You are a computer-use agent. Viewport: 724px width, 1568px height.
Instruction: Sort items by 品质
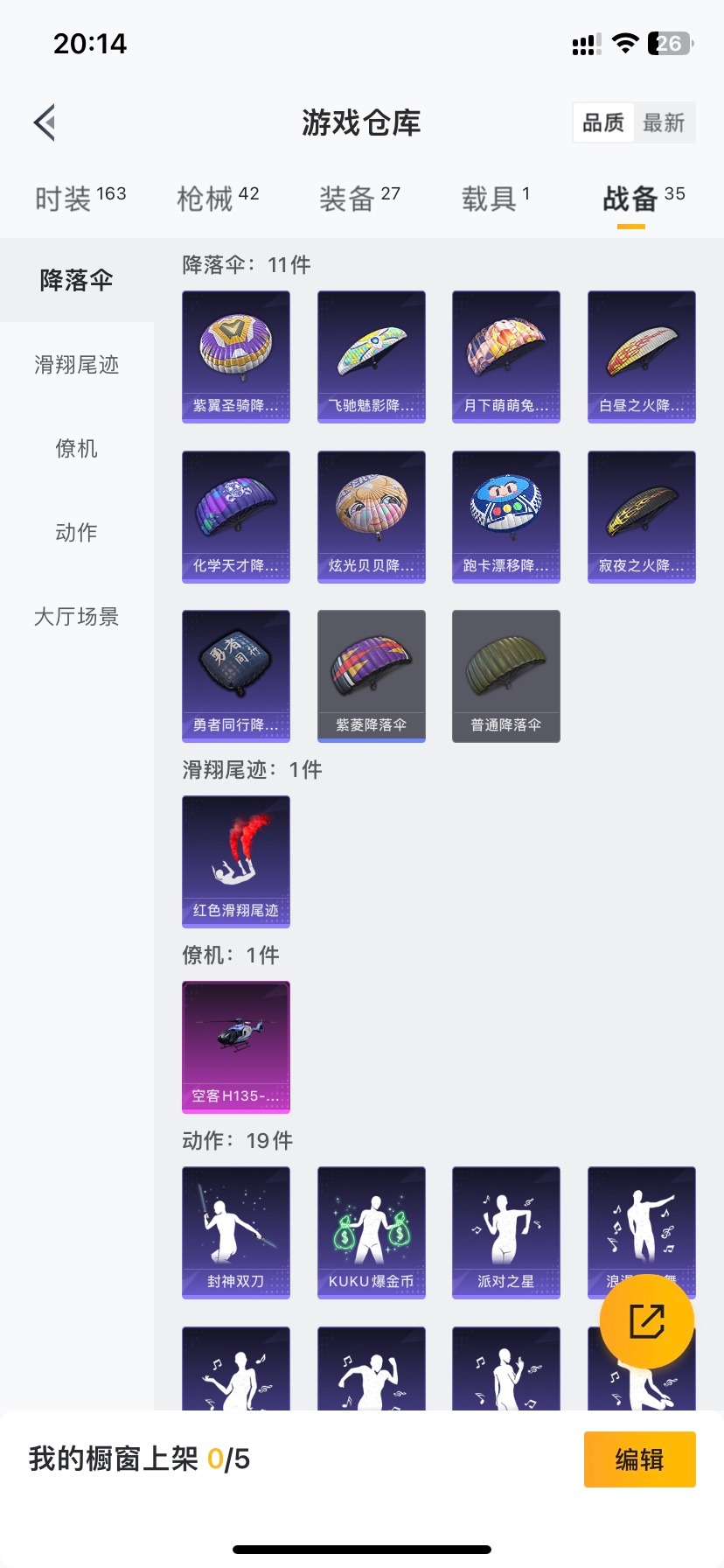(x=603, y=122)
